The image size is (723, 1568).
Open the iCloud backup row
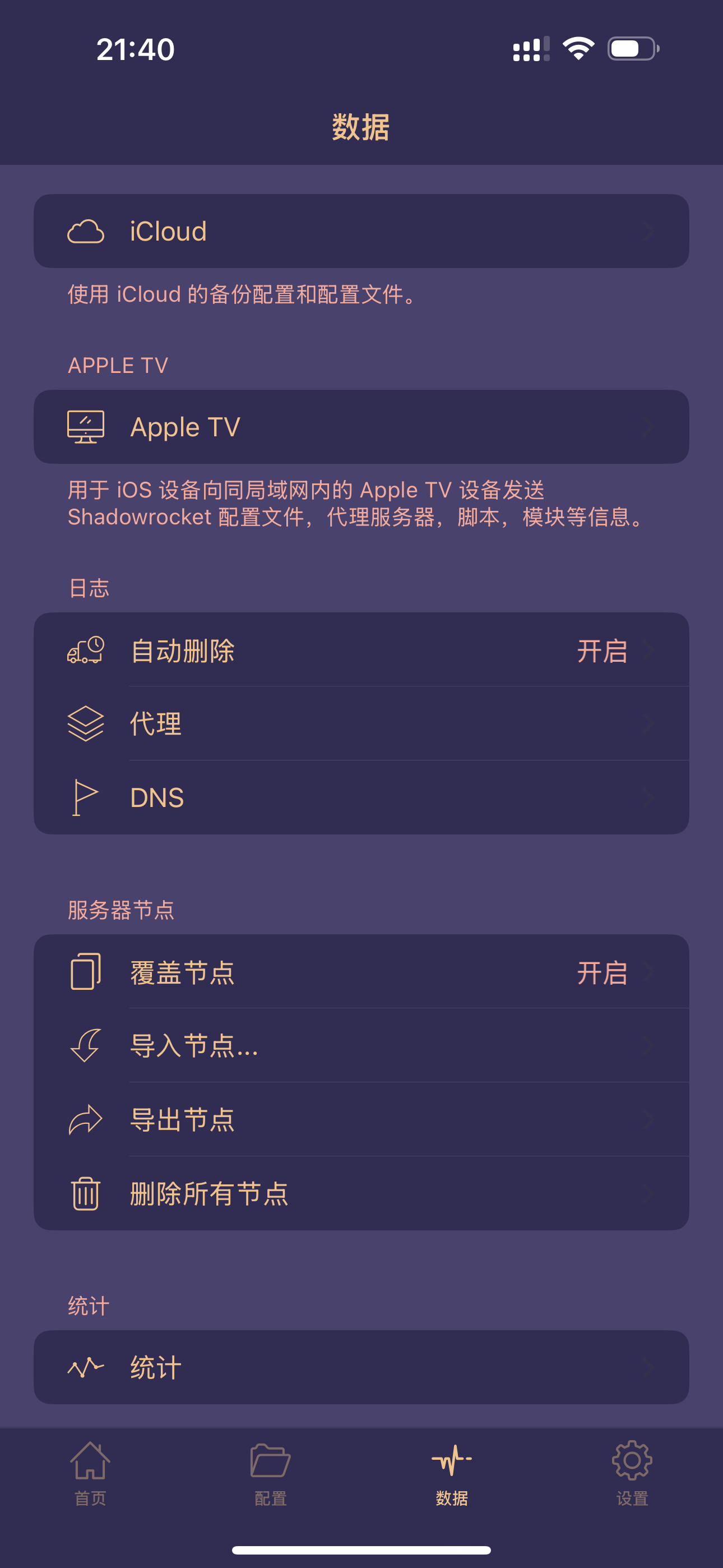point(361,231)
